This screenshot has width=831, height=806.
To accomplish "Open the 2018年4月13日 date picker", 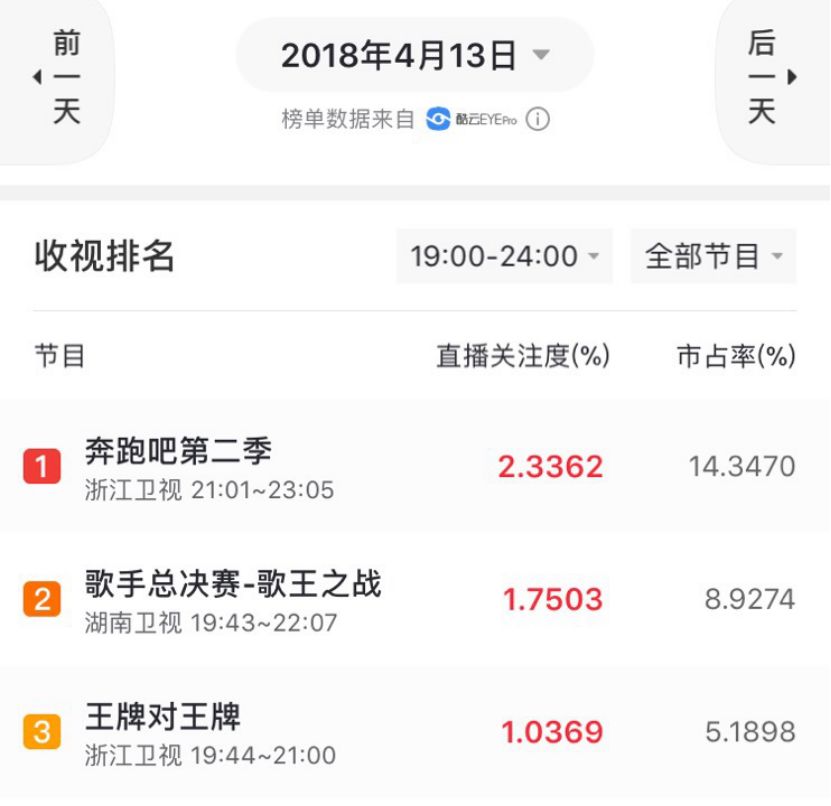I will coord(414,55).
